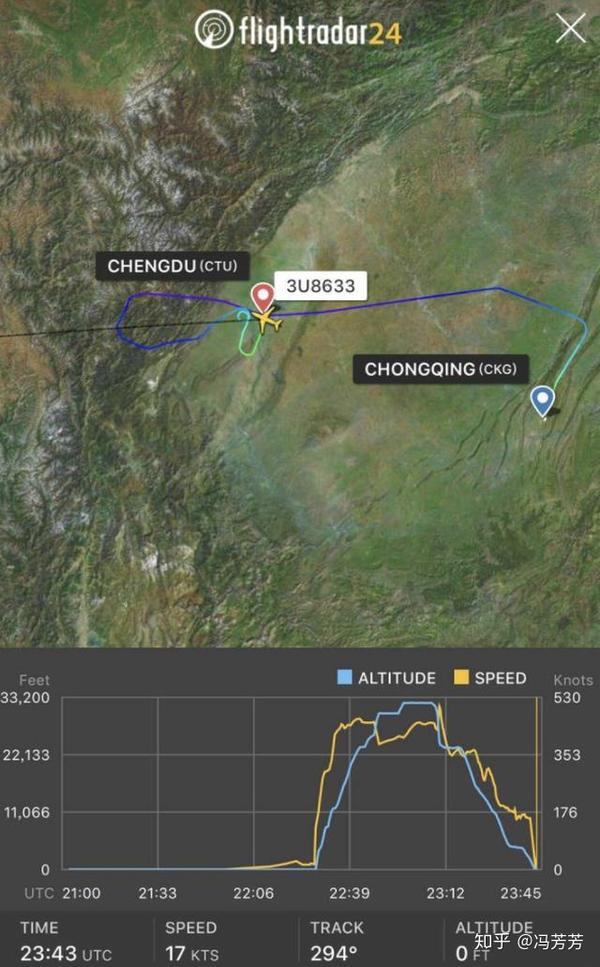Tap the Chongqing airport pin

point(542,401)
